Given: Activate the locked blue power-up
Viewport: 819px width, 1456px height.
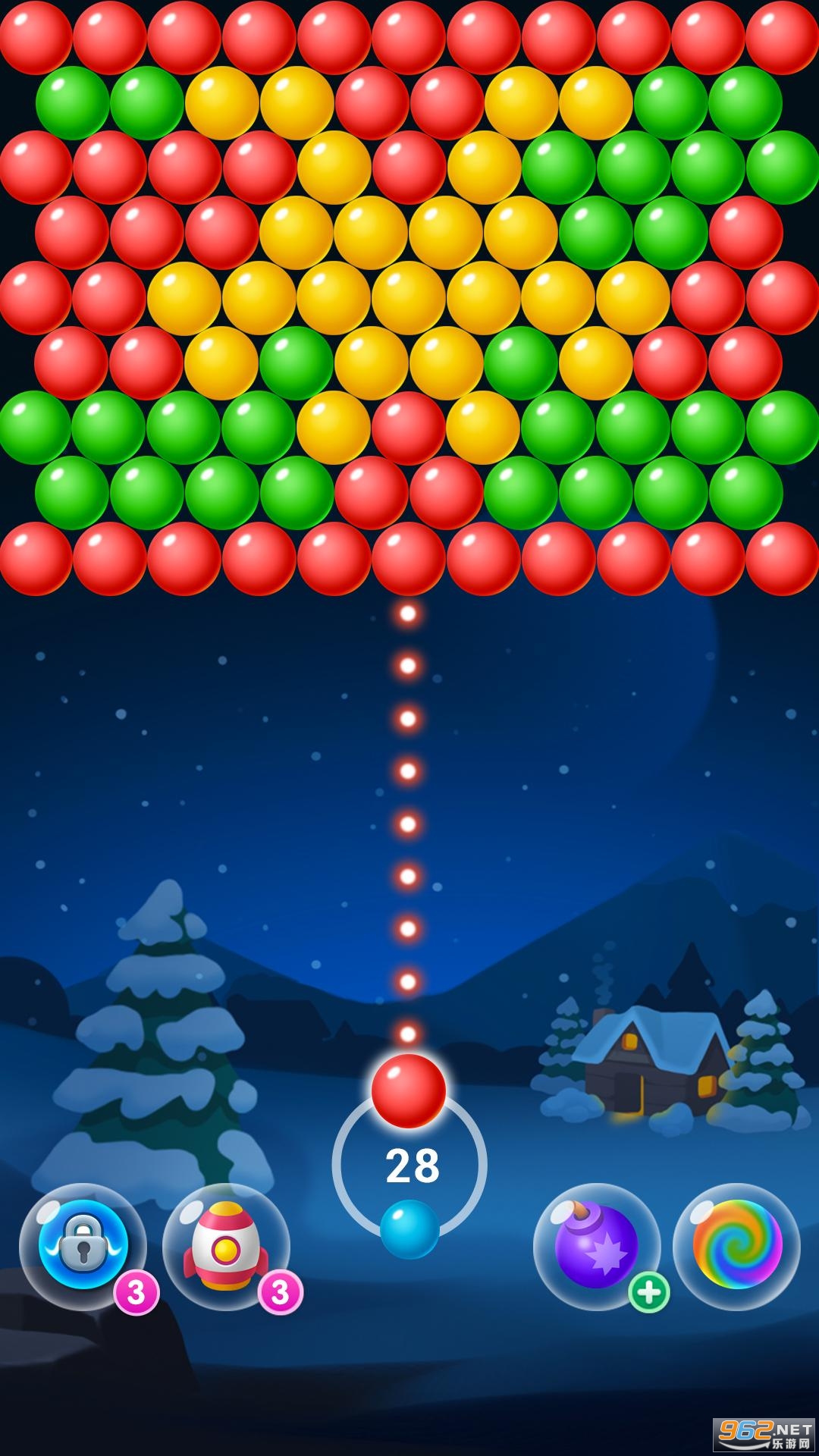Looking at the screenshot, I should pyautogui.click(x=83, y=1245).
